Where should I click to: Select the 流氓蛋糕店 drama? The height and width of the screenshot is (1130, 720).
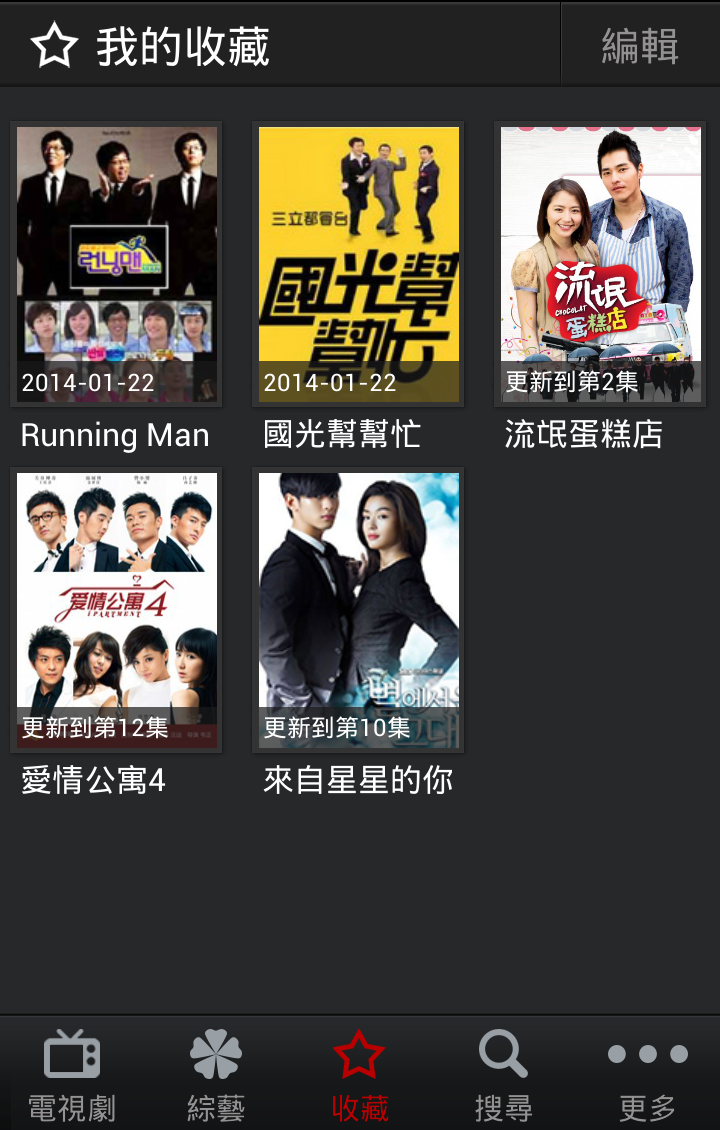(600, 265)
